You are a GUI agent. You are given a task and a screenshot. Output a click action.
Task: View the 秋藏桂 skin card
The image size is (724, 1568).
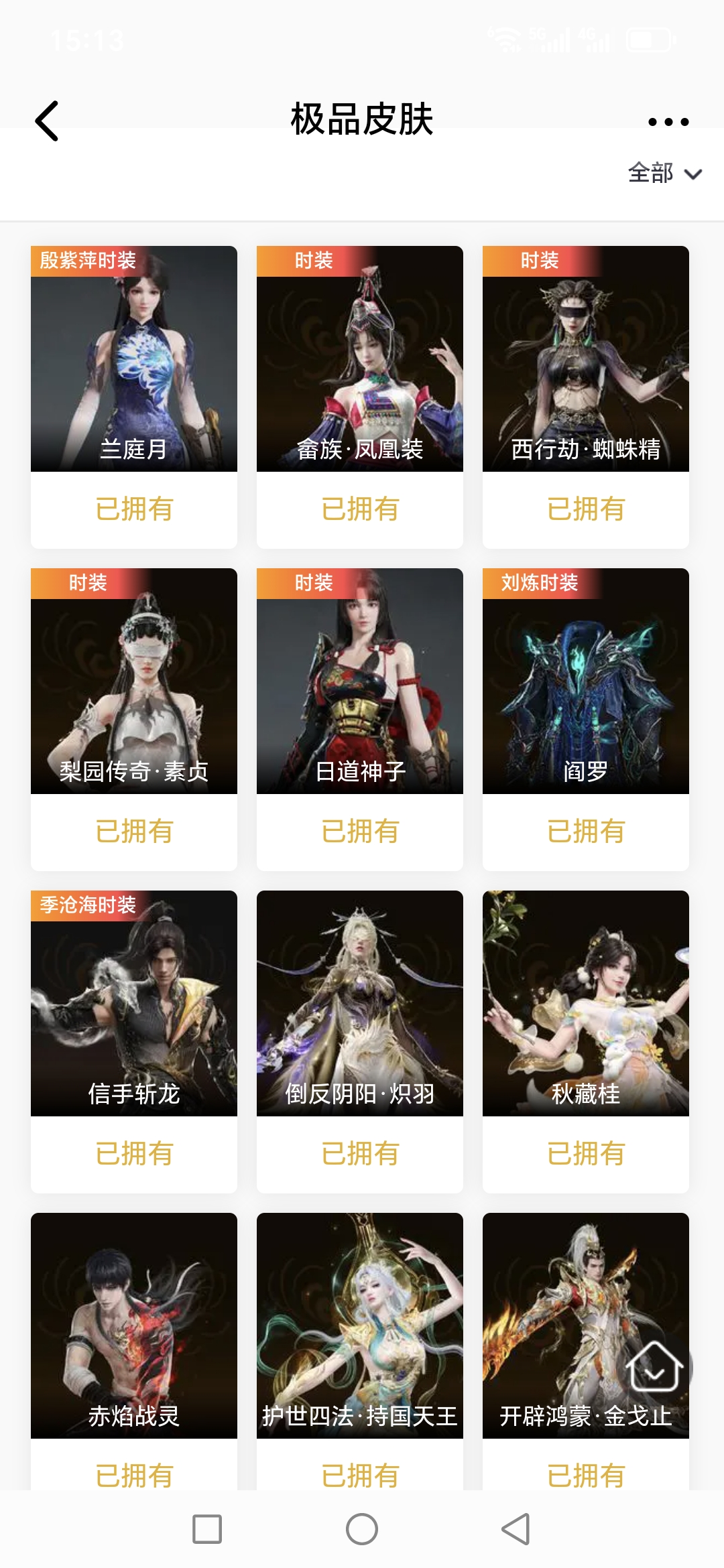(586, 1004)
